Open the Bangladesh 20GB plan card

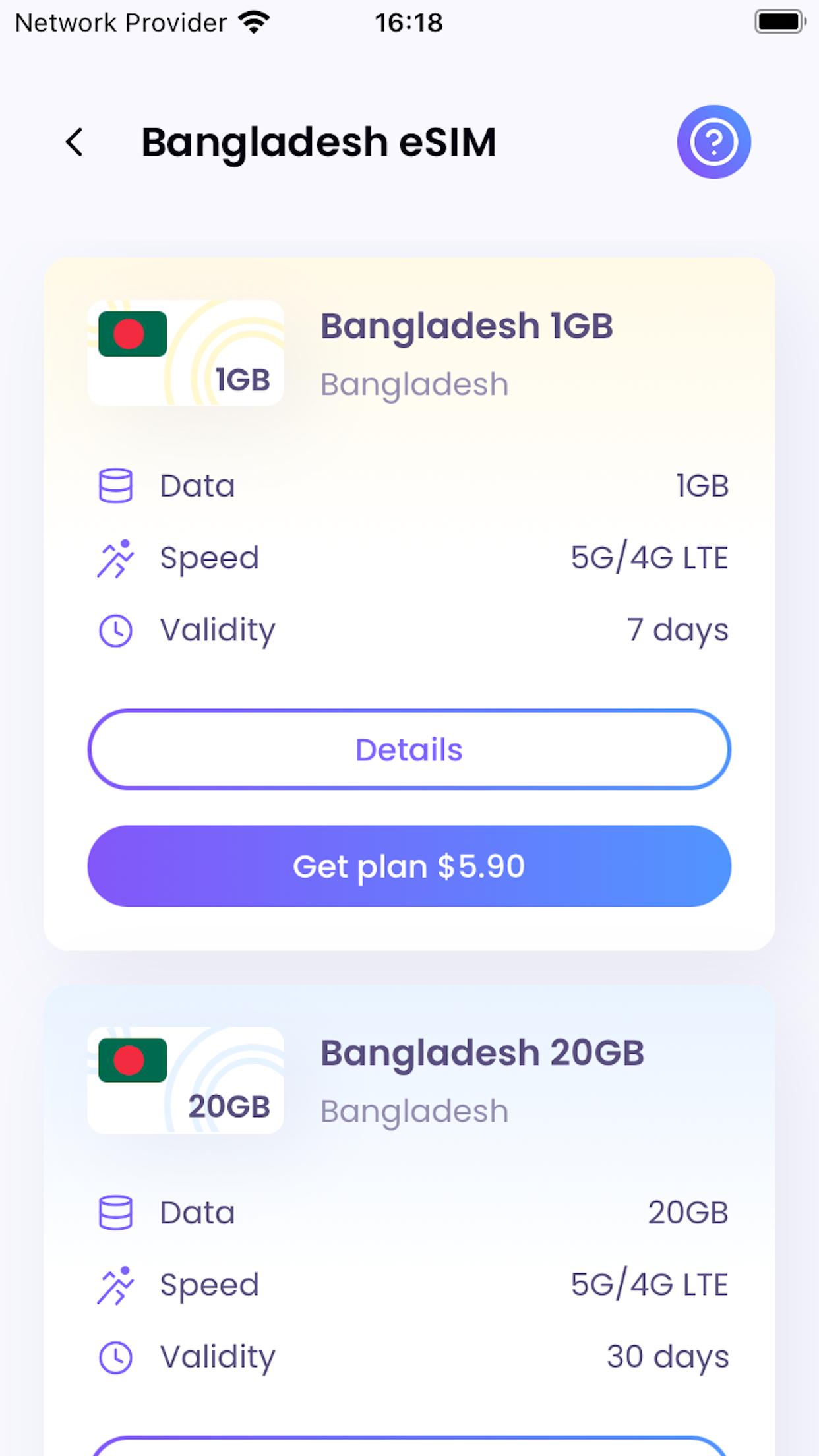pos(409,1220)
